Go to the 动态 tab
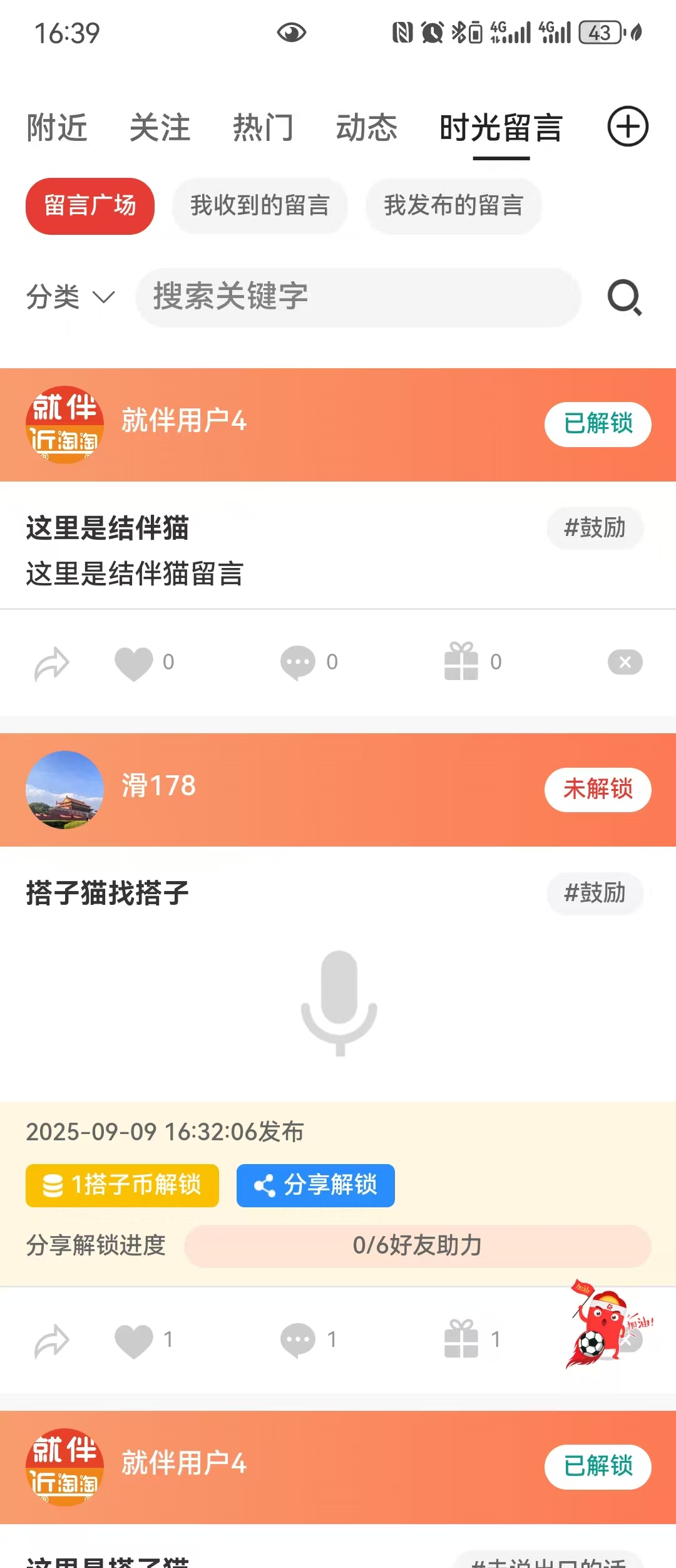 pyautogui.click(x=367, y=128)
